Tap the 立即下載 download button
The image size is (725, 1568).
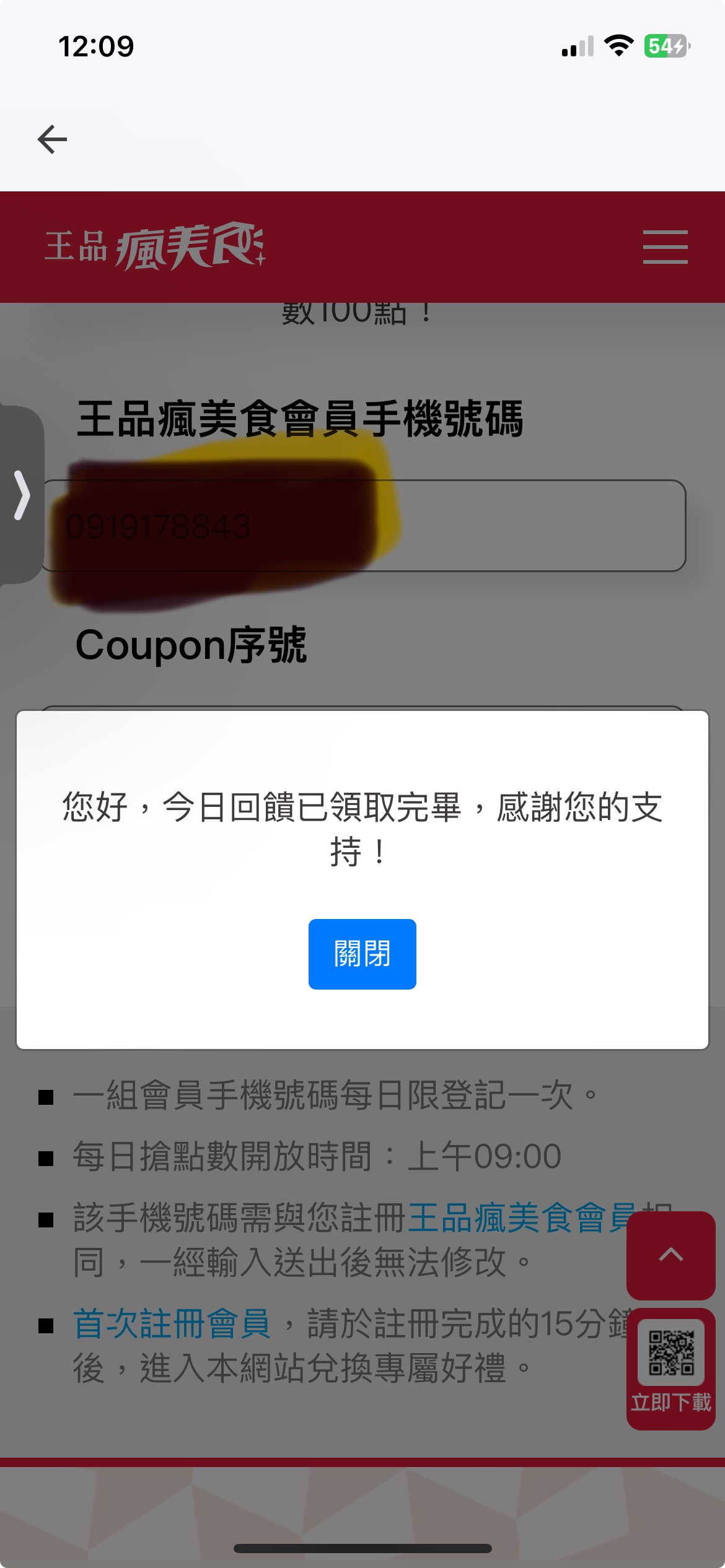coord(670,1370)
